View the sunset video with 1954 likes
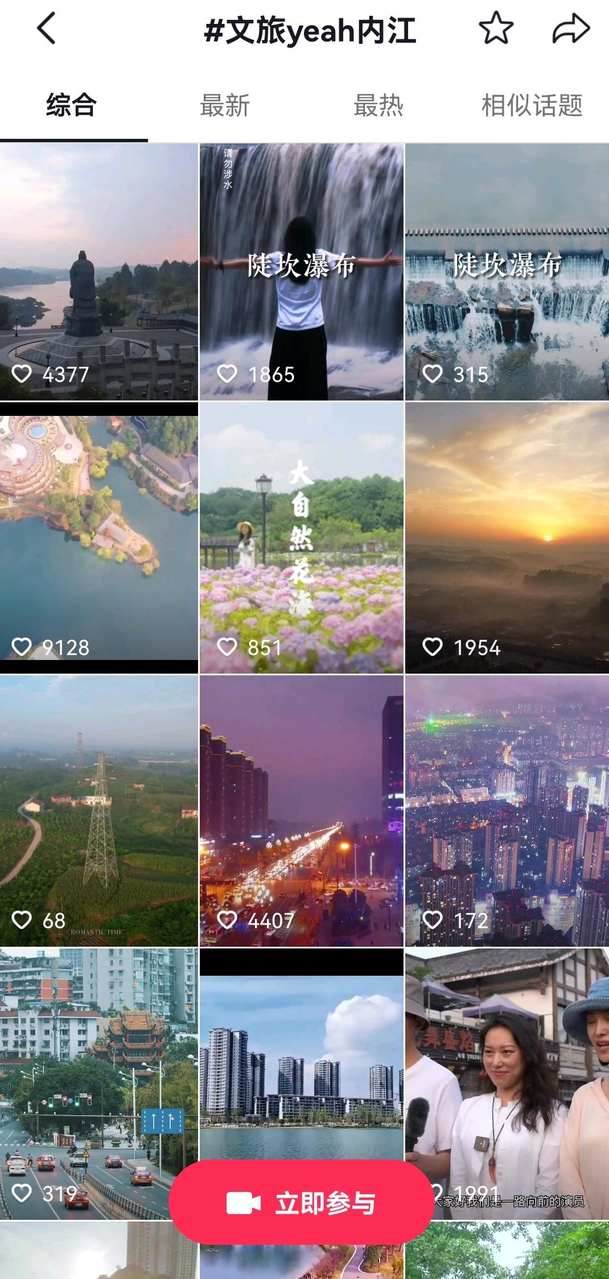 click(506, 537)
